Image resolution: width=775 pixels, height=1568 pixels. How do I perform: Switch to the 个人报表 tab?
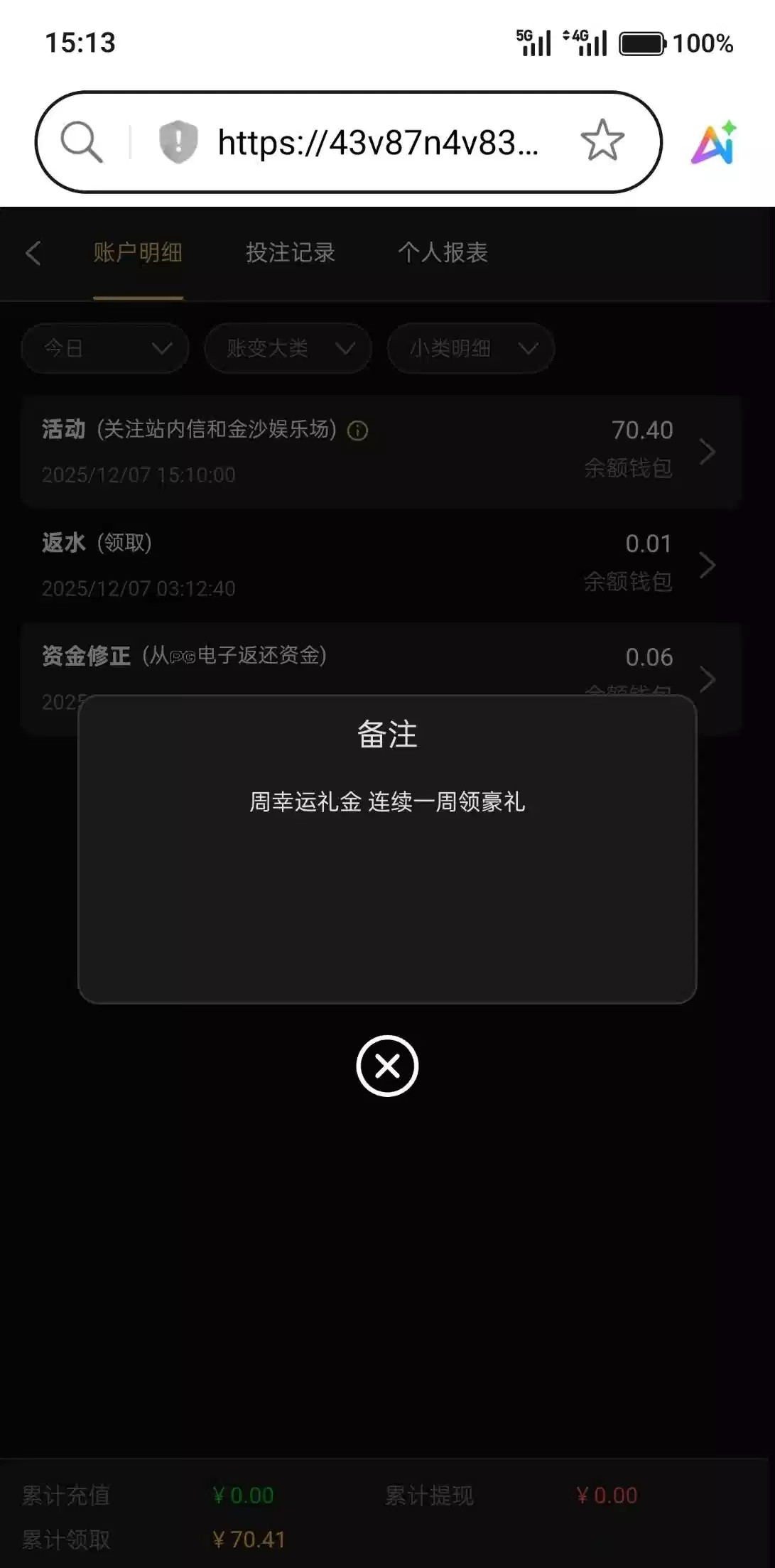443,253
